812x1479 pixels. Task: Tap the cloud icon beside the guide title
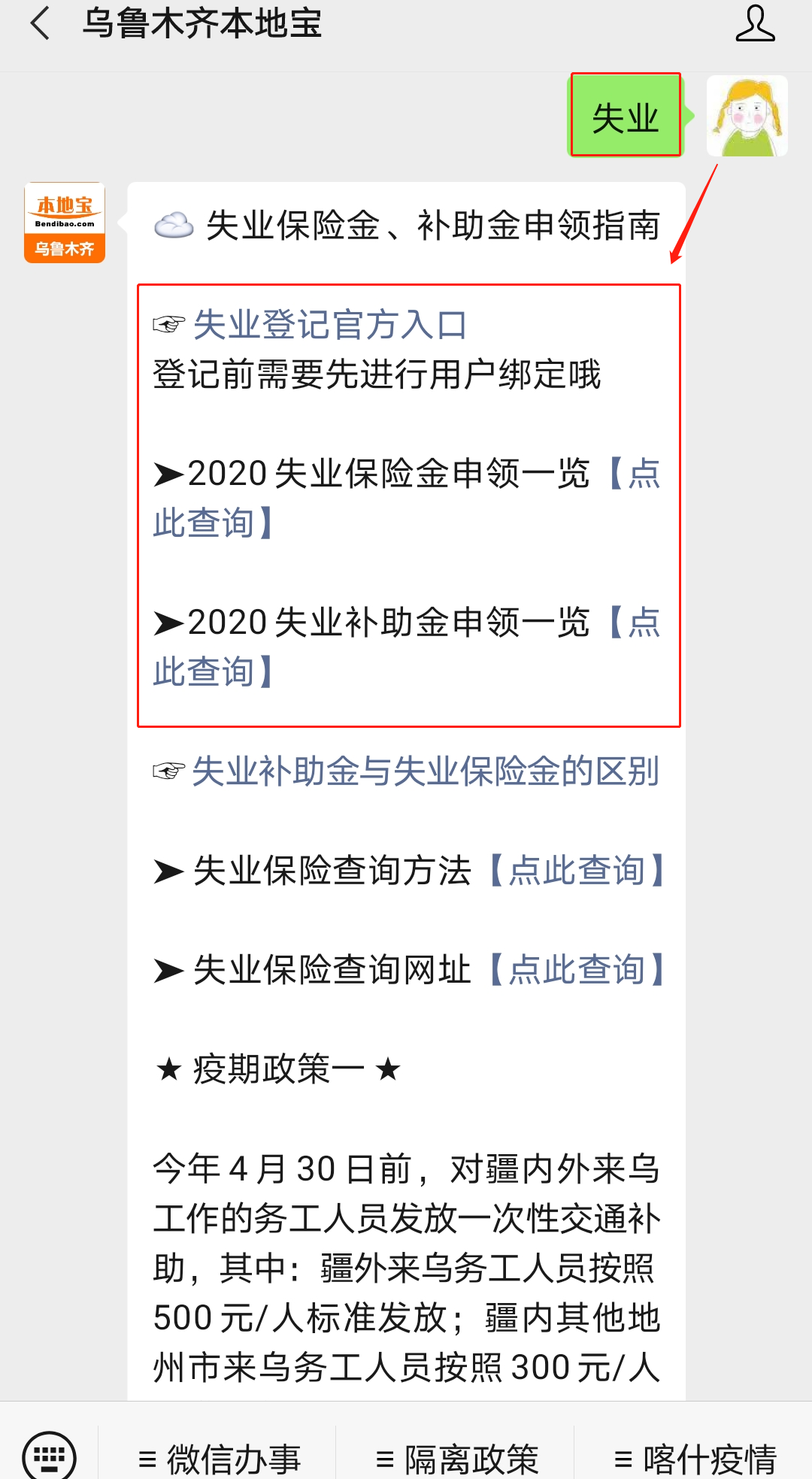(173, 225)
